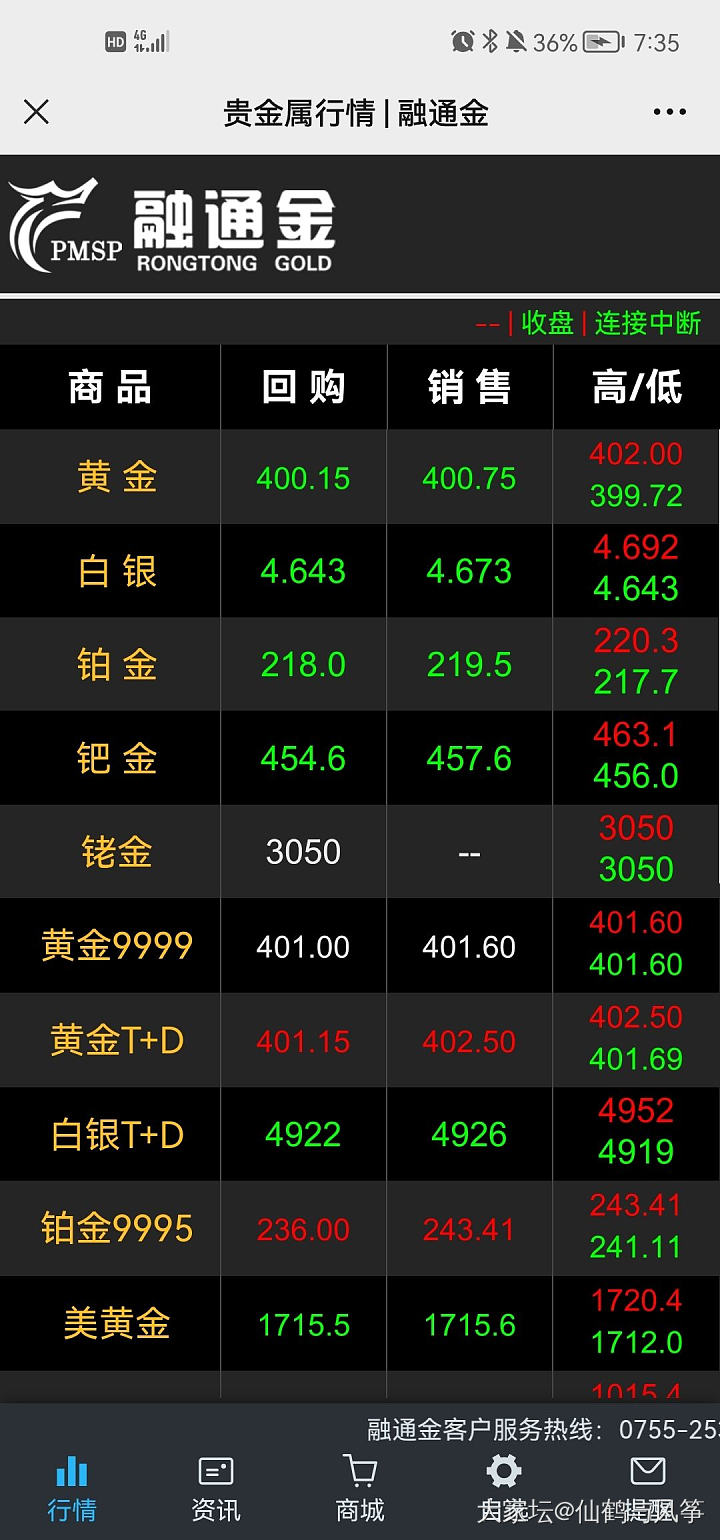Switch to the 资讯 tab
Screen dimensions: 720x1540
point(216,1486)
